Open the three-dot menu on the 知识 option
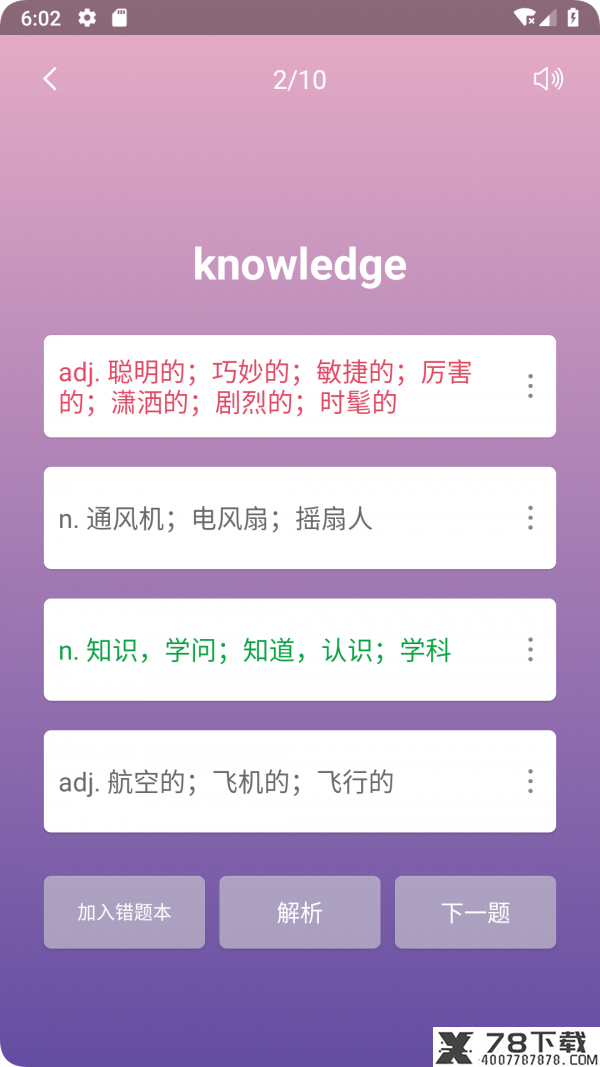The height and width of the screenshot is (1067, 600). click(x=531, y=650)
